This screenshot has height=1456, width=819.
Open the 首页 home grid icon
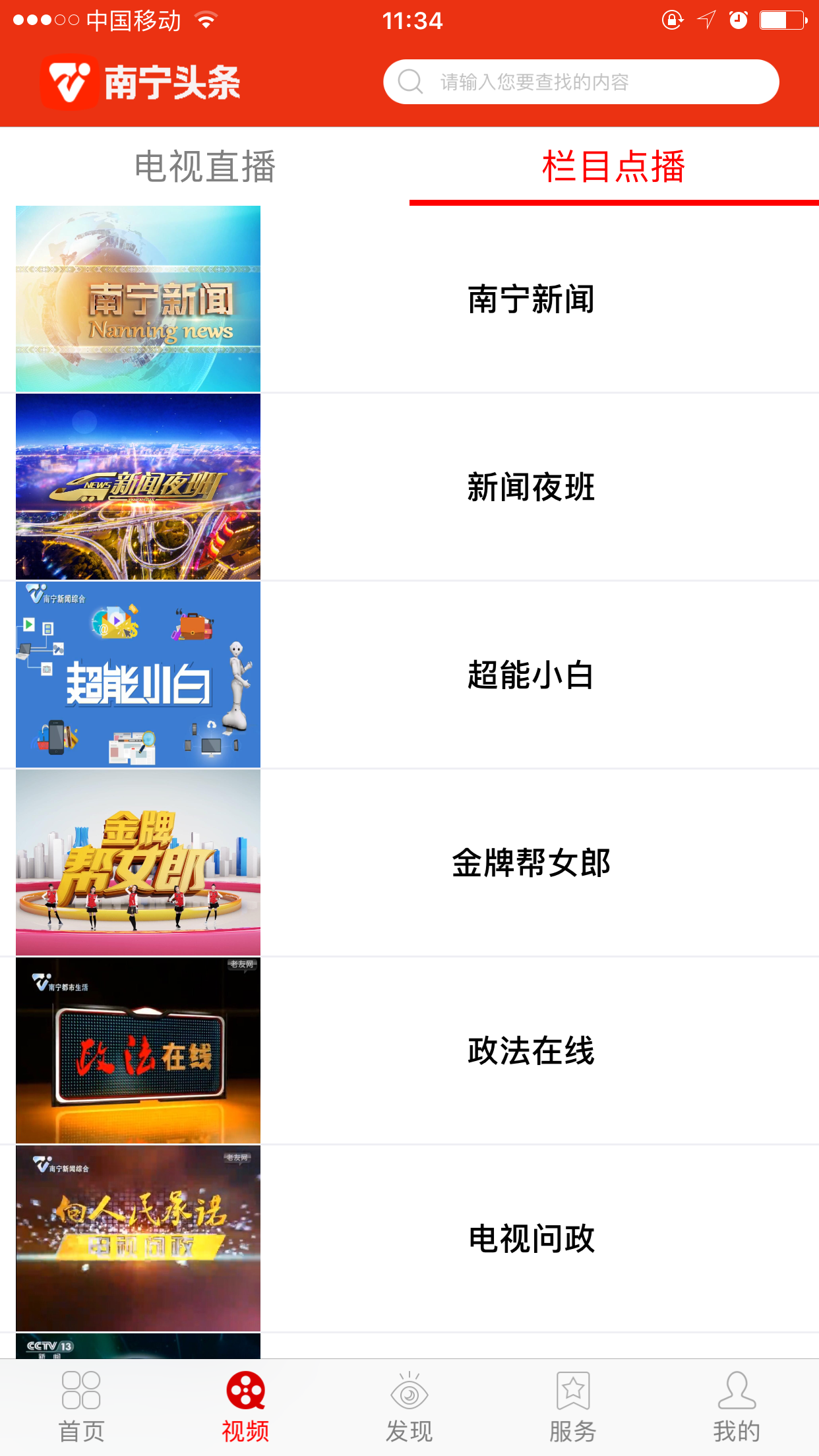(x=80, y=1403)
